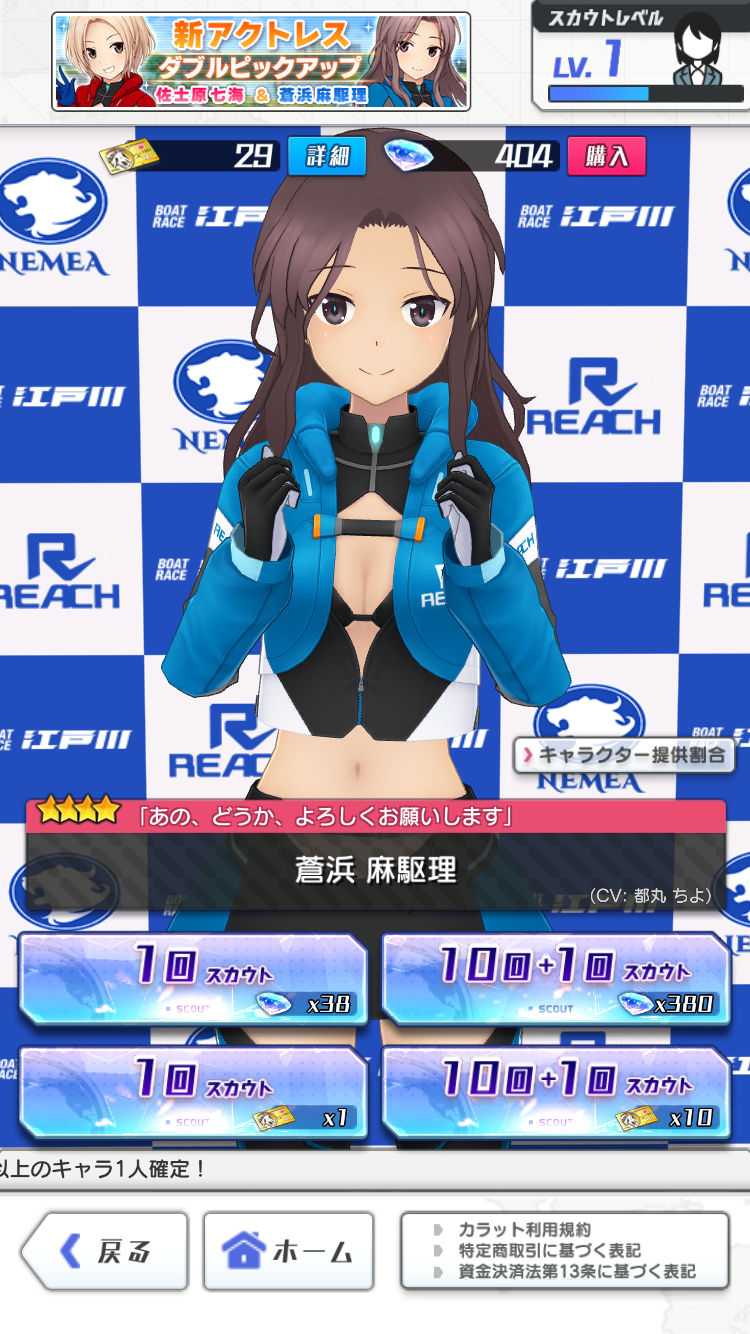Do 10-scout for 38 carats

click(x=193, y=980)
